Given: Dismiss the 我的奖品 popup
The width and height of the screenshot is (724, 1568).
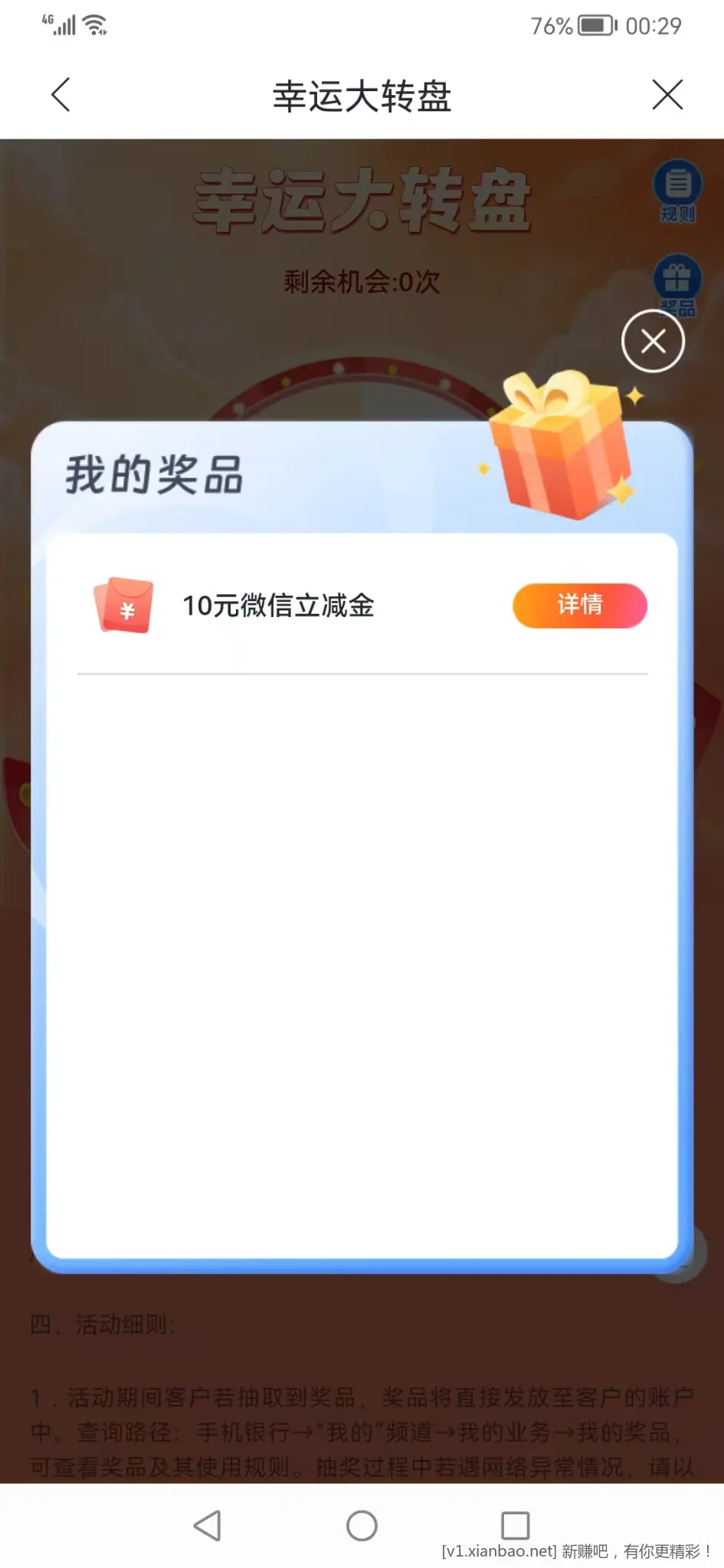Looking at the screenshot, I should [x=653, y=341].
